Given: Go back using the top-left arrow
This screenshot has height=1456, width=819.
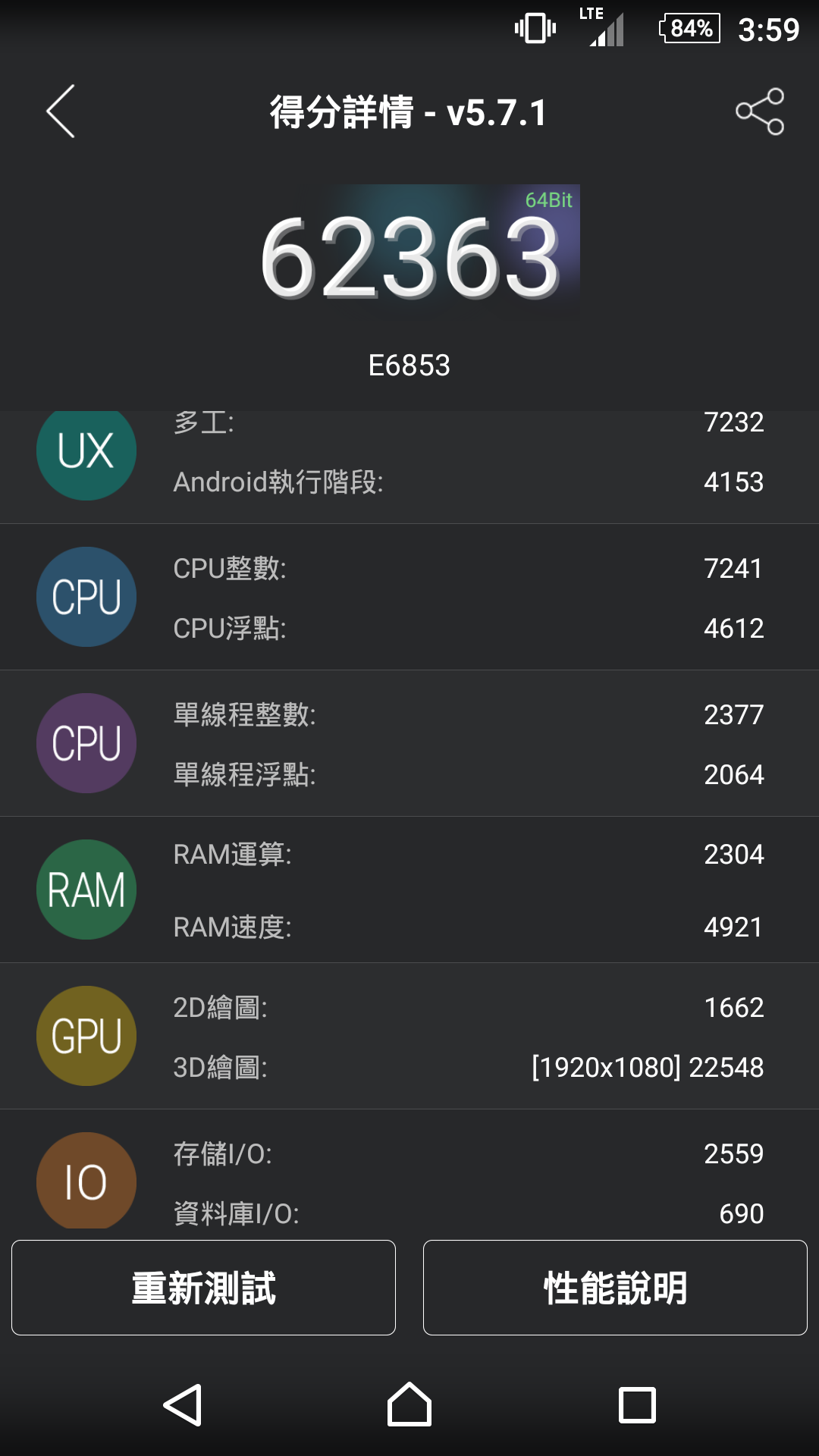Looking at the screenshot, I should 61,111.
